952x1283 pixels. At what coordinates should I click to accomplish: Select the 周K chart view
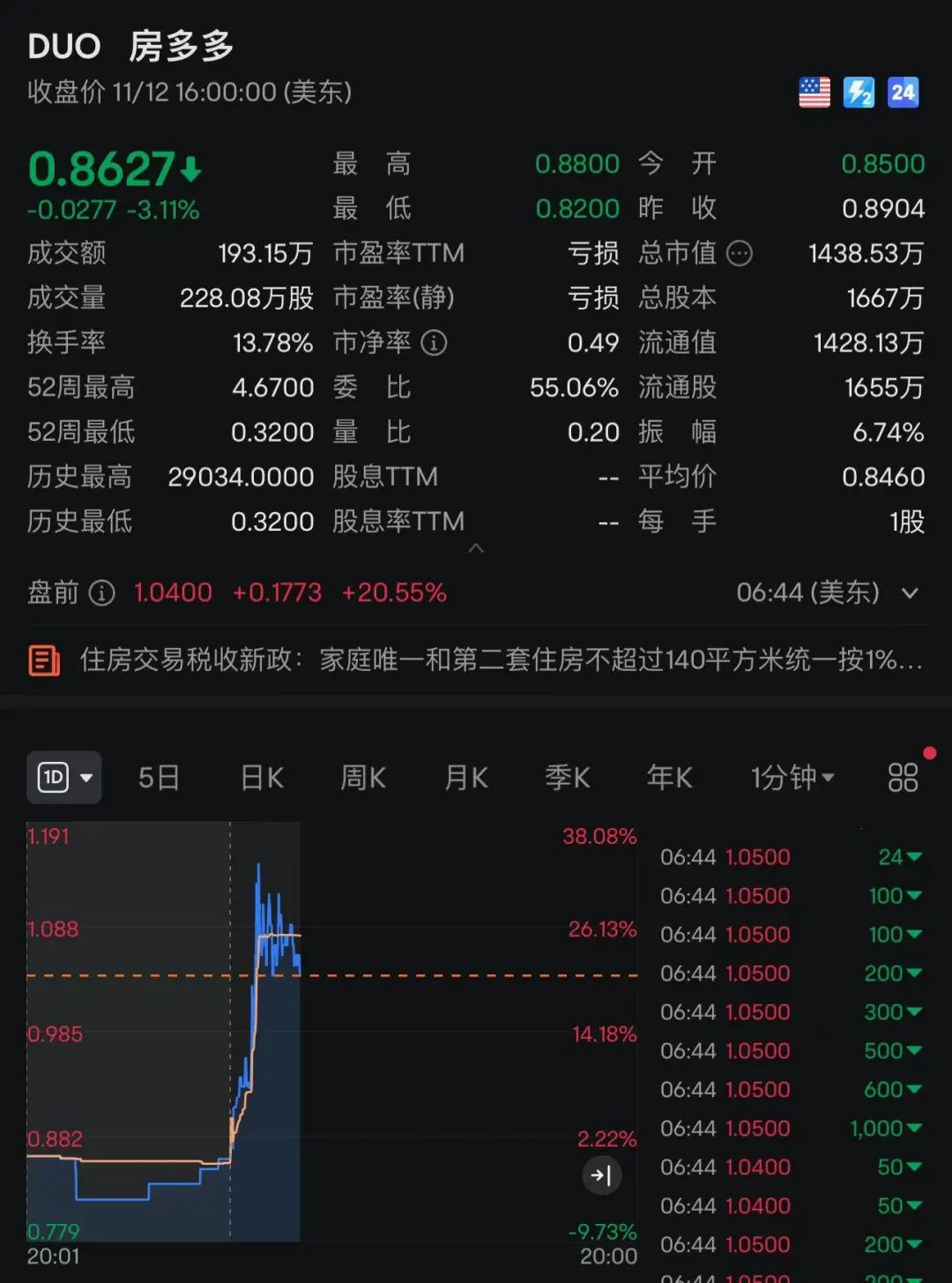[x=363, y=778]
